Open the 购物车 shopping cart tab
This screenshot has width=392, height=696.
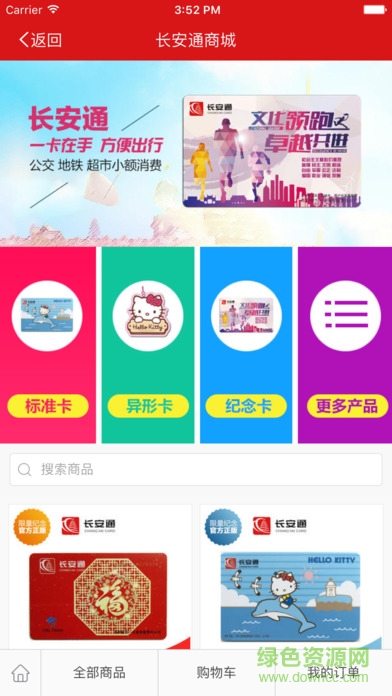click(217, 673)
